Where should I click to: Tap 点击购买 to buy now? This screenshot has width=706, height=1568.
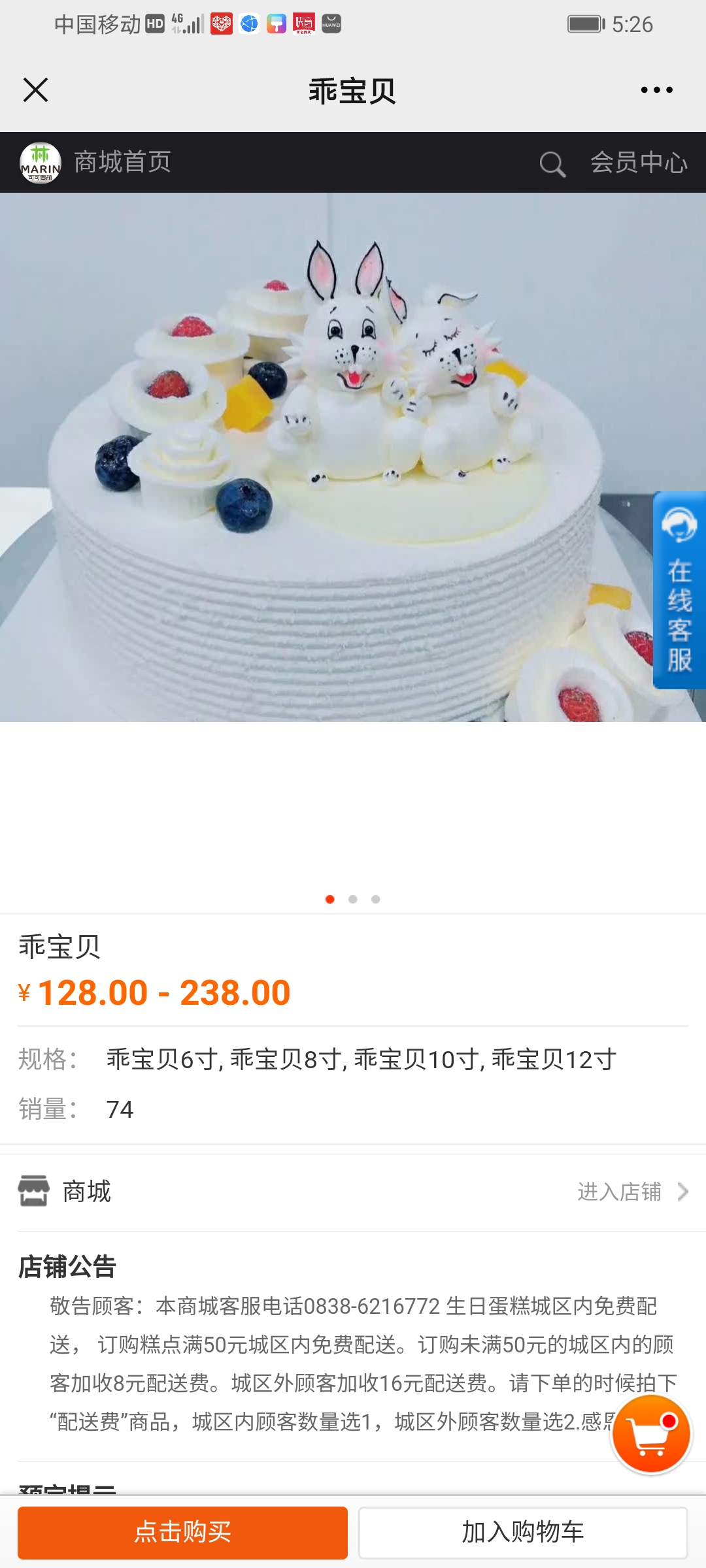point(182,1532)
